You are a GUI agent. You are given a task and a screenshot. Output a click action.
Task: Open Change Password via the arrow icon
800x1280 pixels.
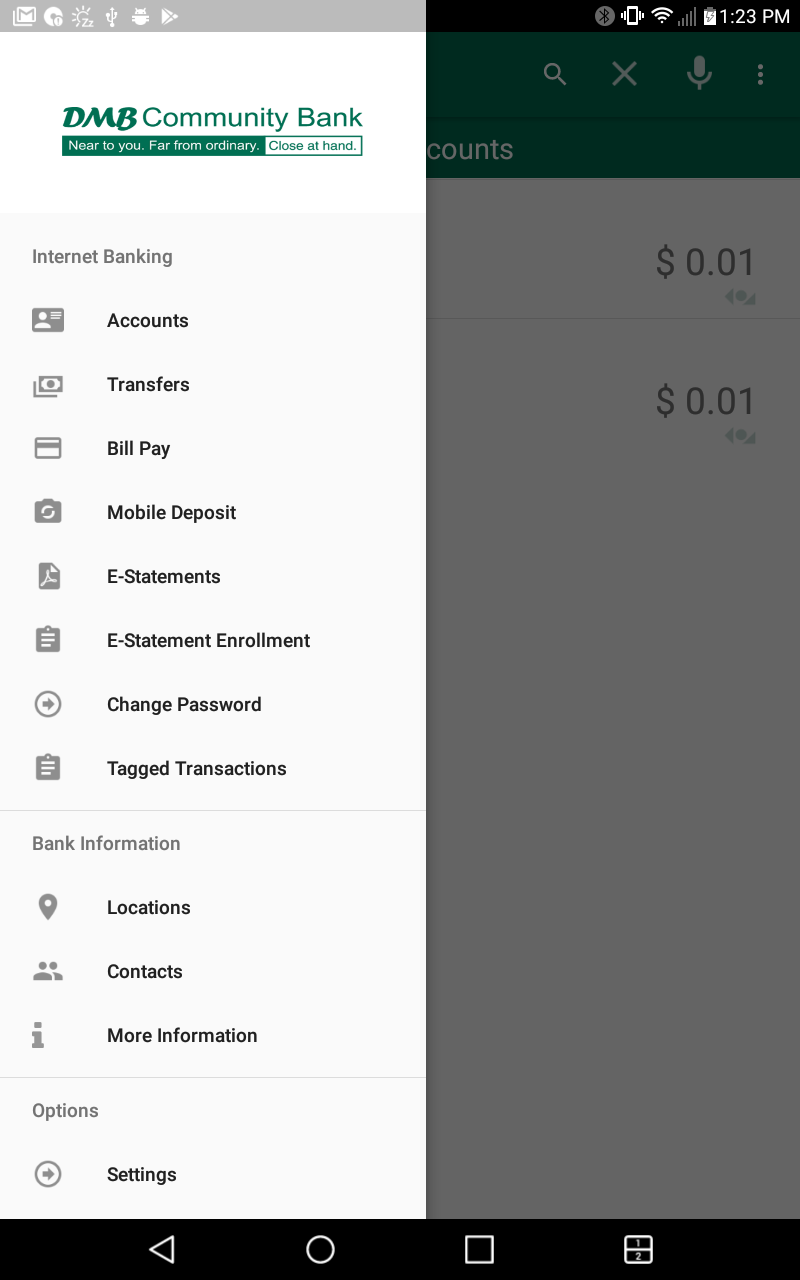tap(48, 704)
